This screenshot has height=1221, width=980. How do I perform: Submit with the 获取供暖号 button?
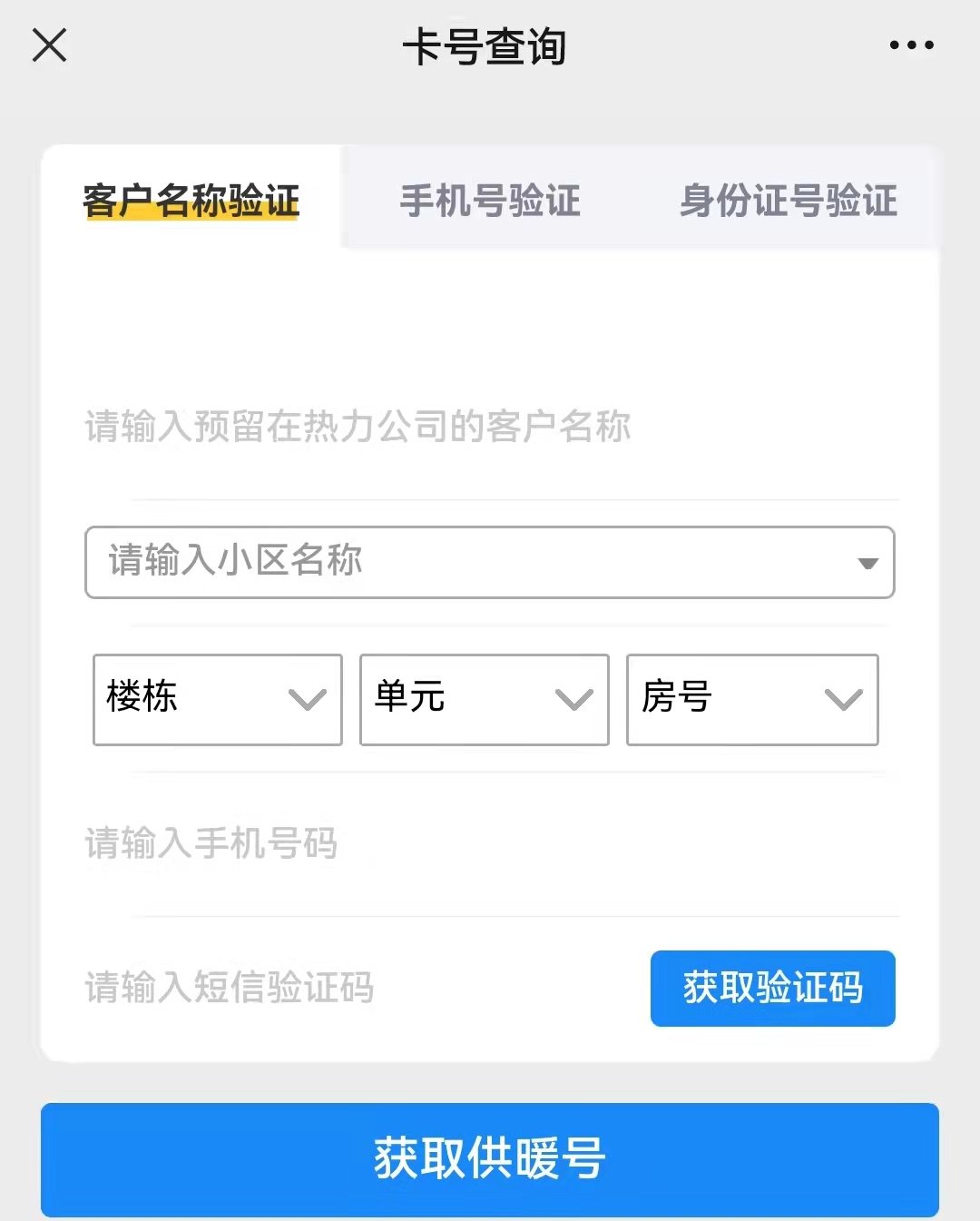click(490, 1159)
